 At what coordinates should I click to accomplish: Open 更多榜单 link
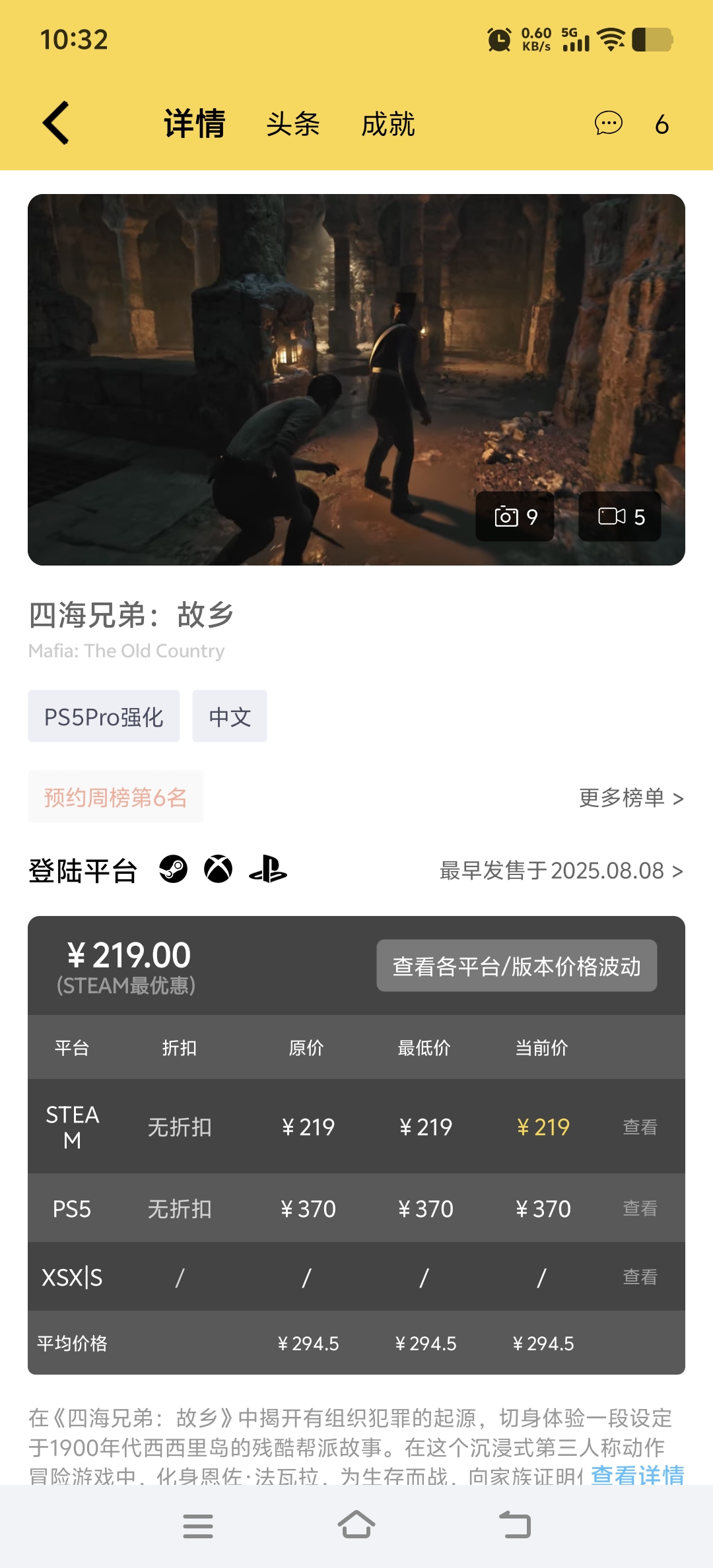tap(630, 798)
